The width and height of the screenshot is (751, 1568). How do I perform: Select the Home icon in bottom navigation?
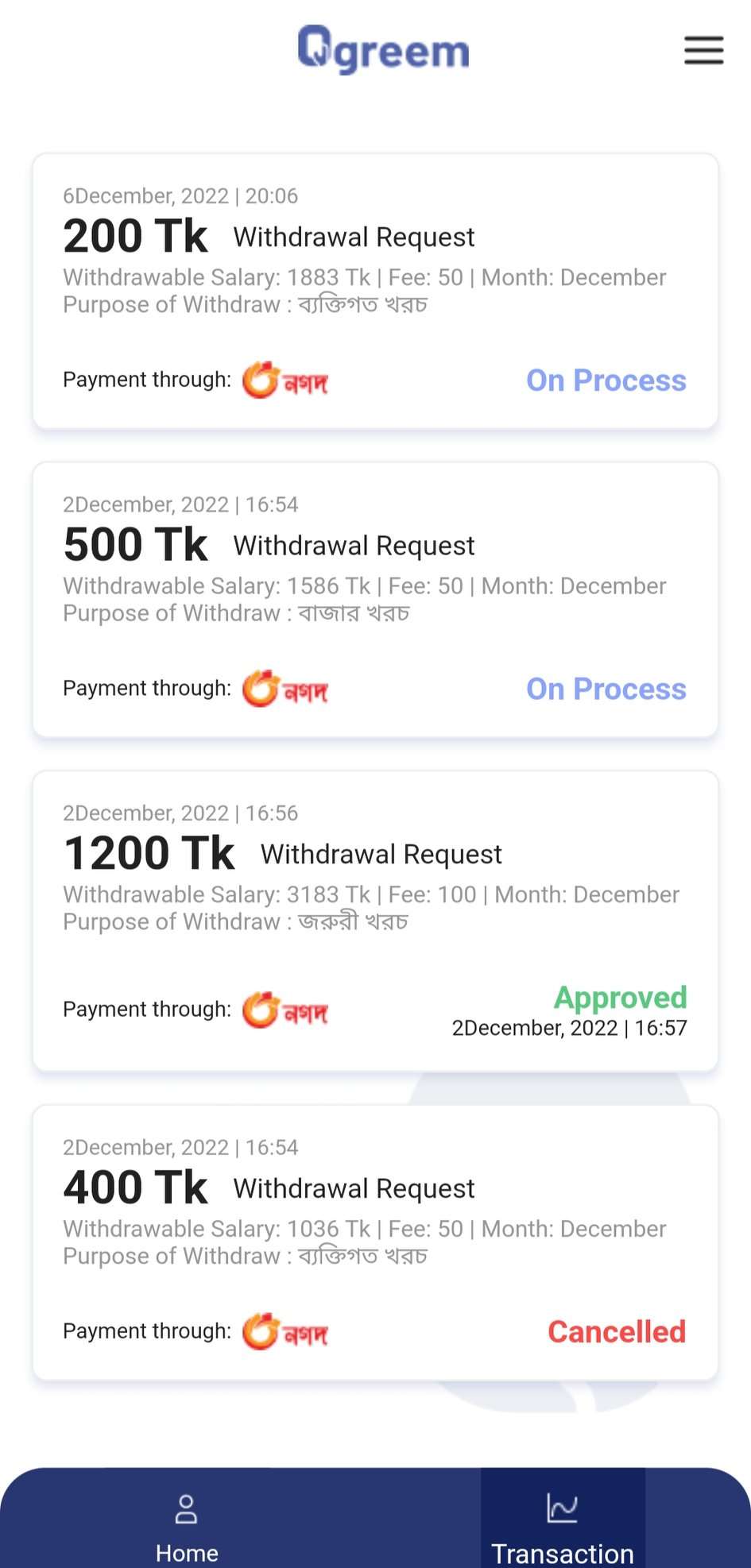tap(186, 1505)
